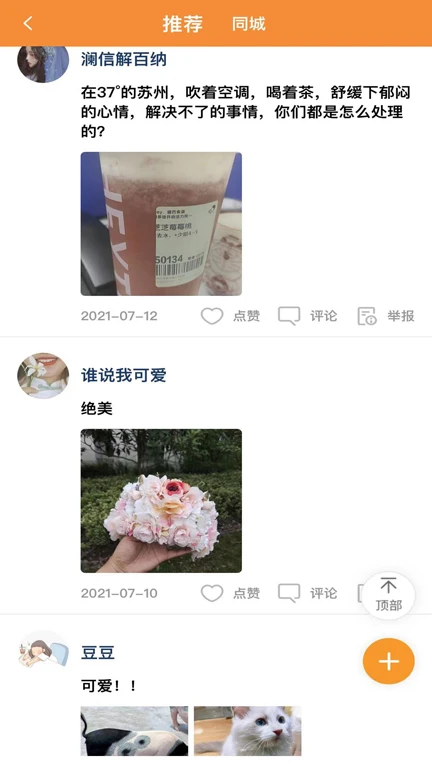Screen dimensions: 432x768
Task: Open the first photo in 豆豆's post
Action: (x=134, y=731)
